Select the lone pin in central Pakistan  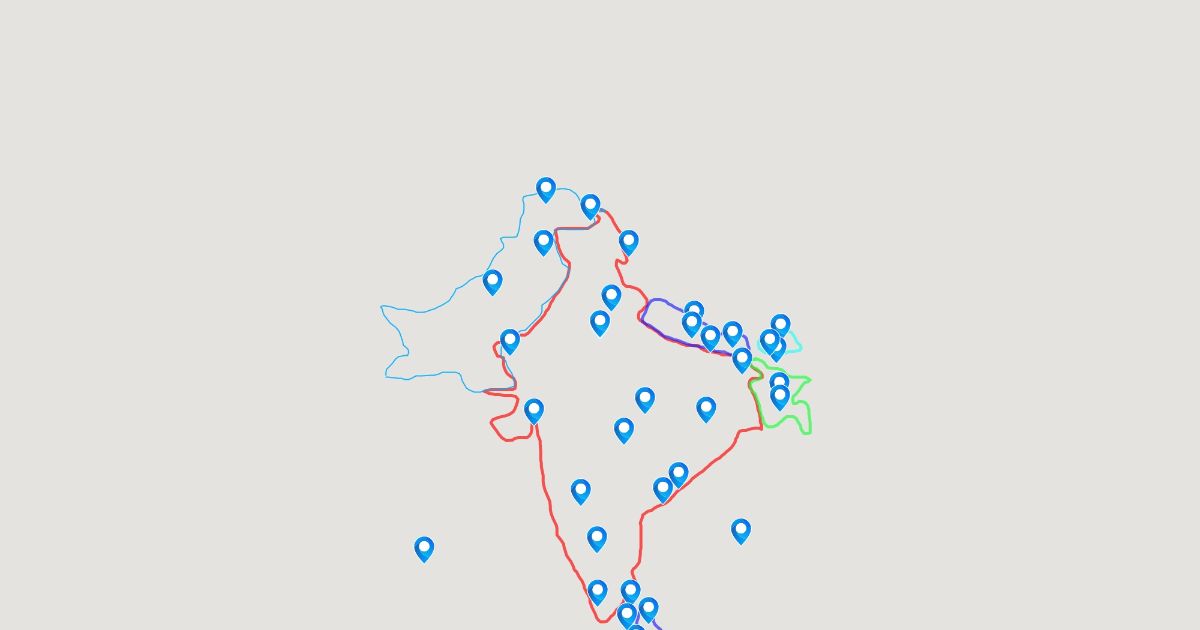(492, 281)
